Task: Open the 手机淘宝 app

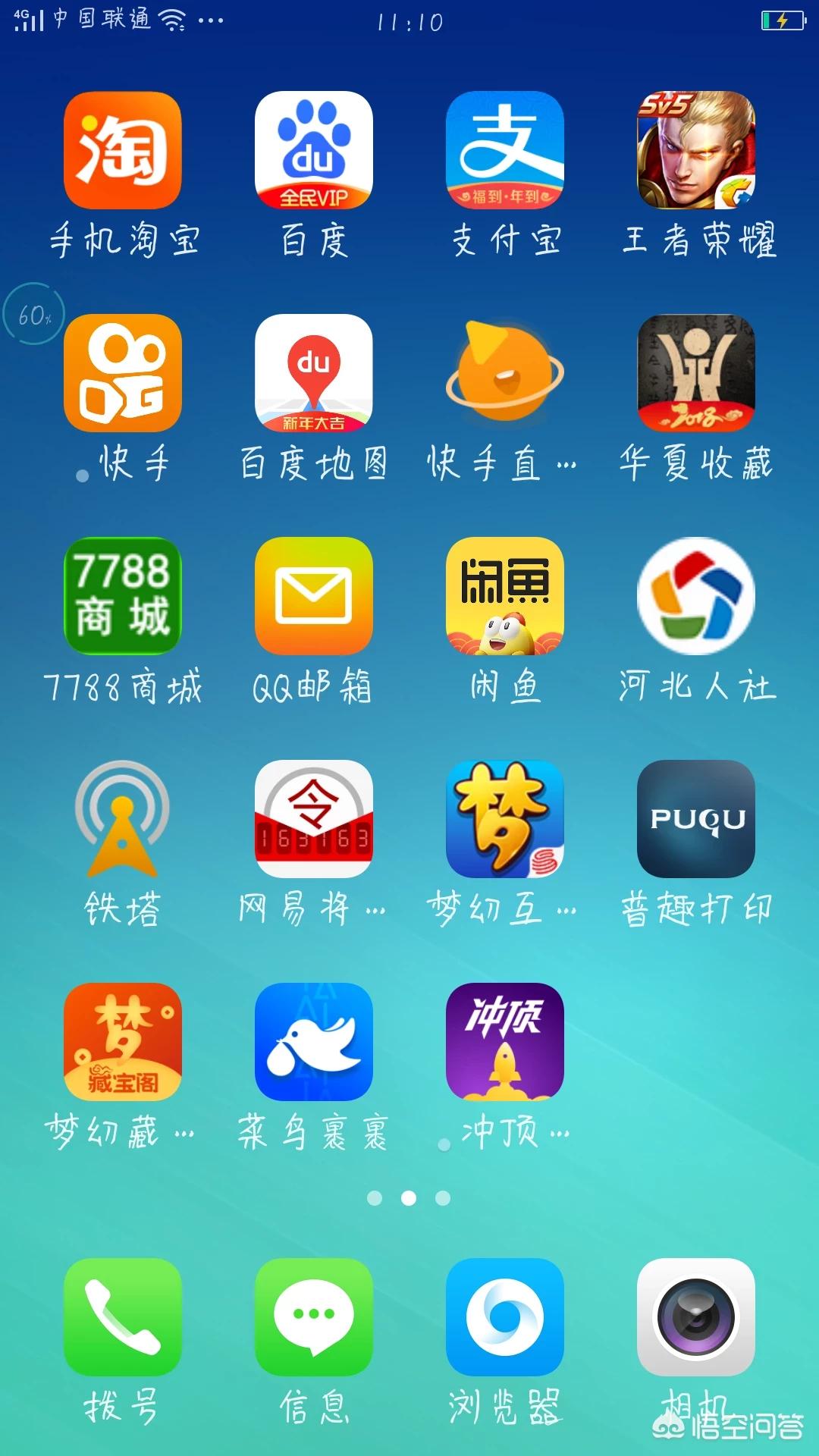Action: click(x=123, y=150)
